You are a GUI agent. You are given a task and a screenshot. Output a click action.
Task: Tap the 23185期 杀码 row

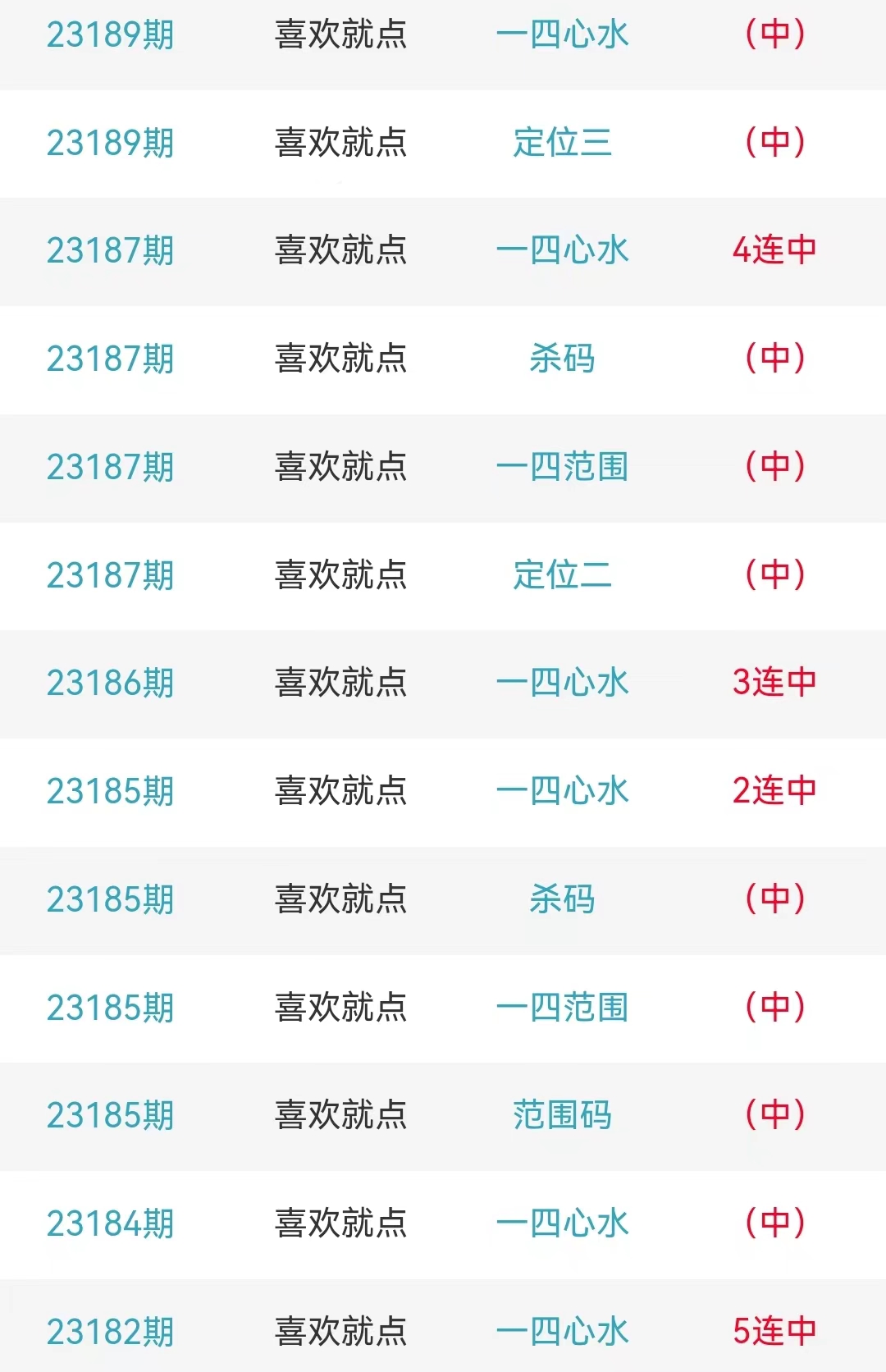562,899
